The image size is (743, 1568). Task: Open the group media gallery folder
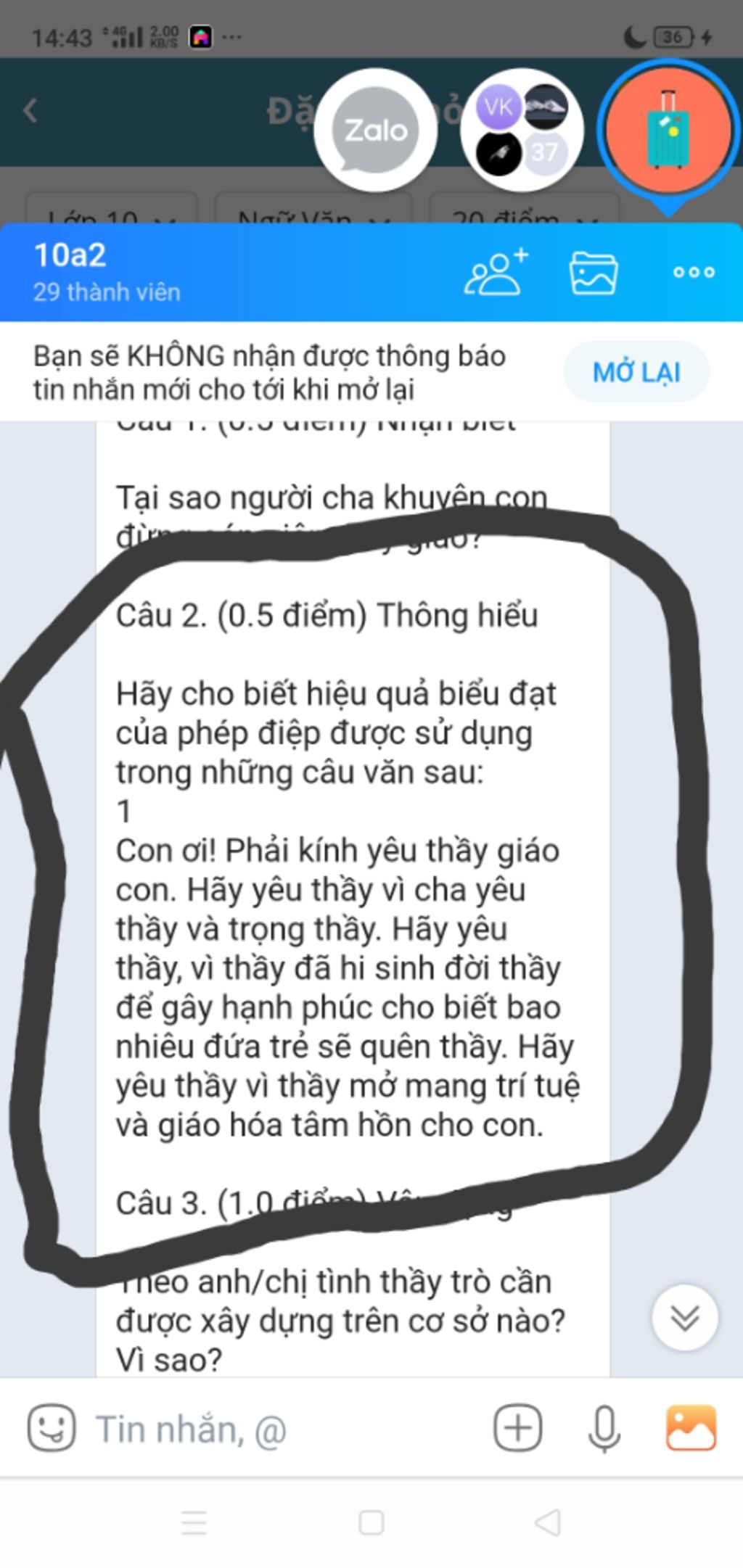click(x=594, y=273)
